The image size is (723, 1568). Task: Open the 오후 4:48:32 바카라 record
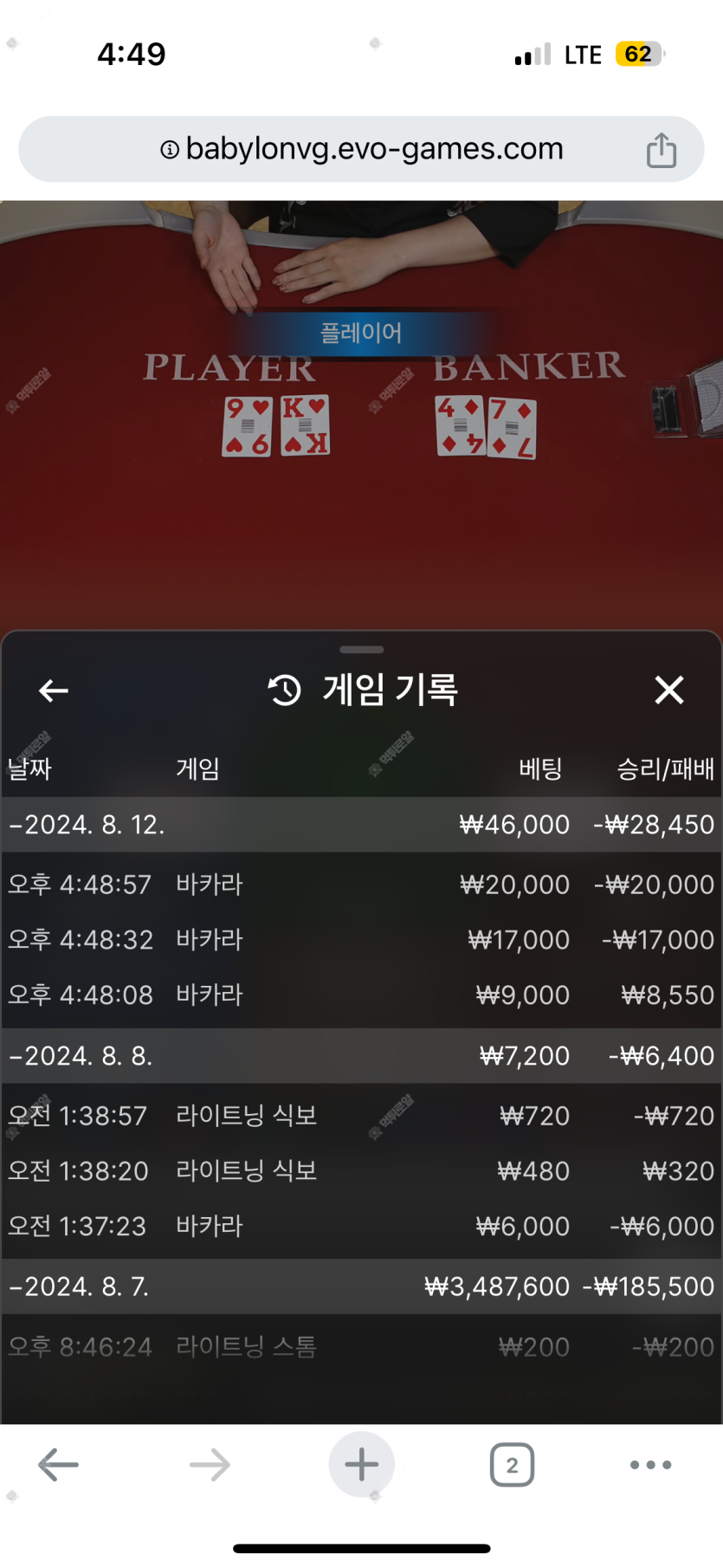coord(361,940)
